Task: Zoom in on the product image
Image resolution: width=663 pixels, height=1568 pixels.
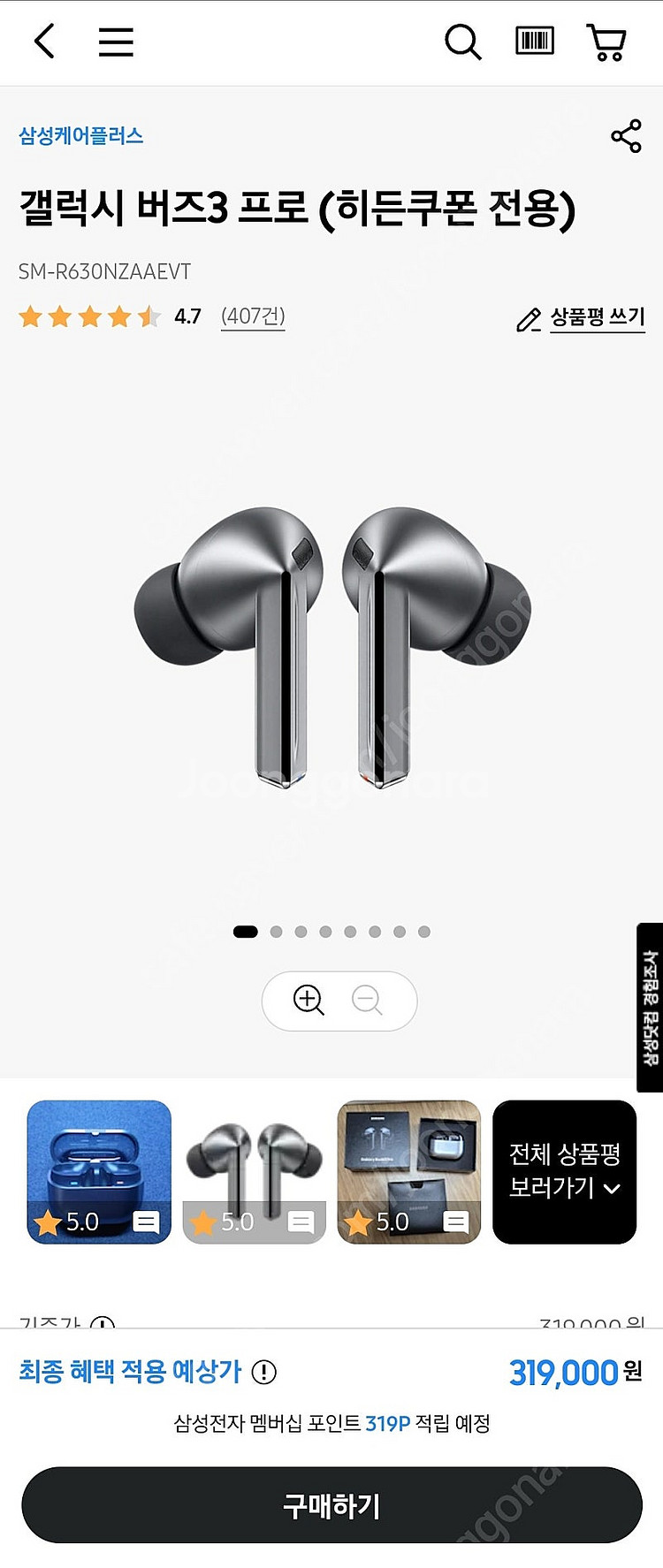Action: tap(309, 1001)
